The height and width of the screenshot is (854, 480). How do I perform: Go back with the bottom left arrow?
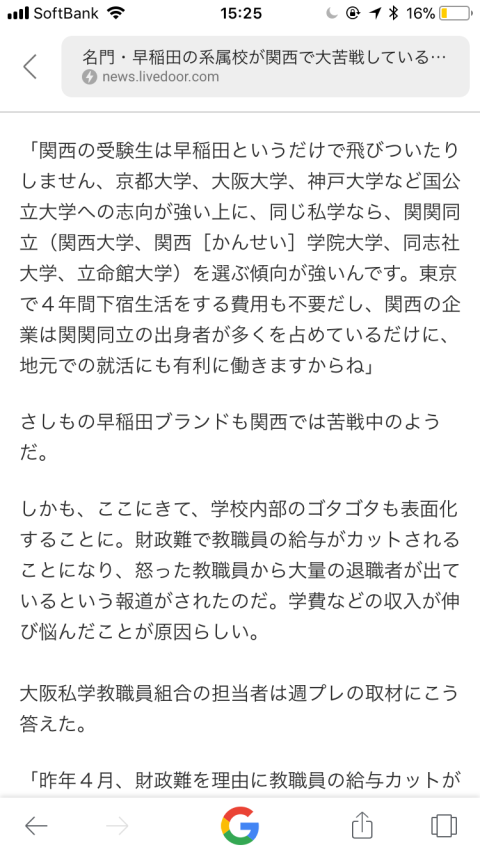point(37,826)
